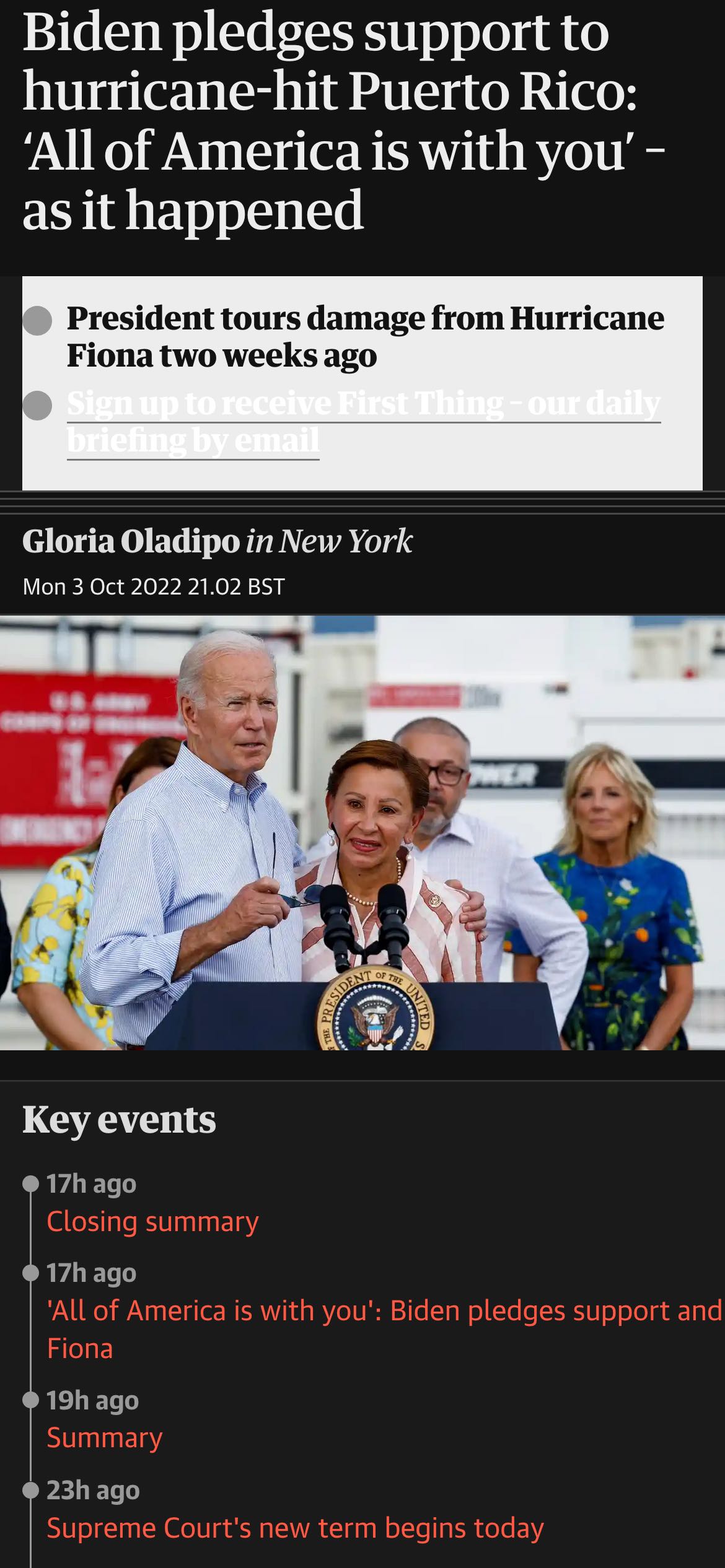Open the 'All of America is with you' key event
The image size is (725, 1568).
tap(384, 1310)
